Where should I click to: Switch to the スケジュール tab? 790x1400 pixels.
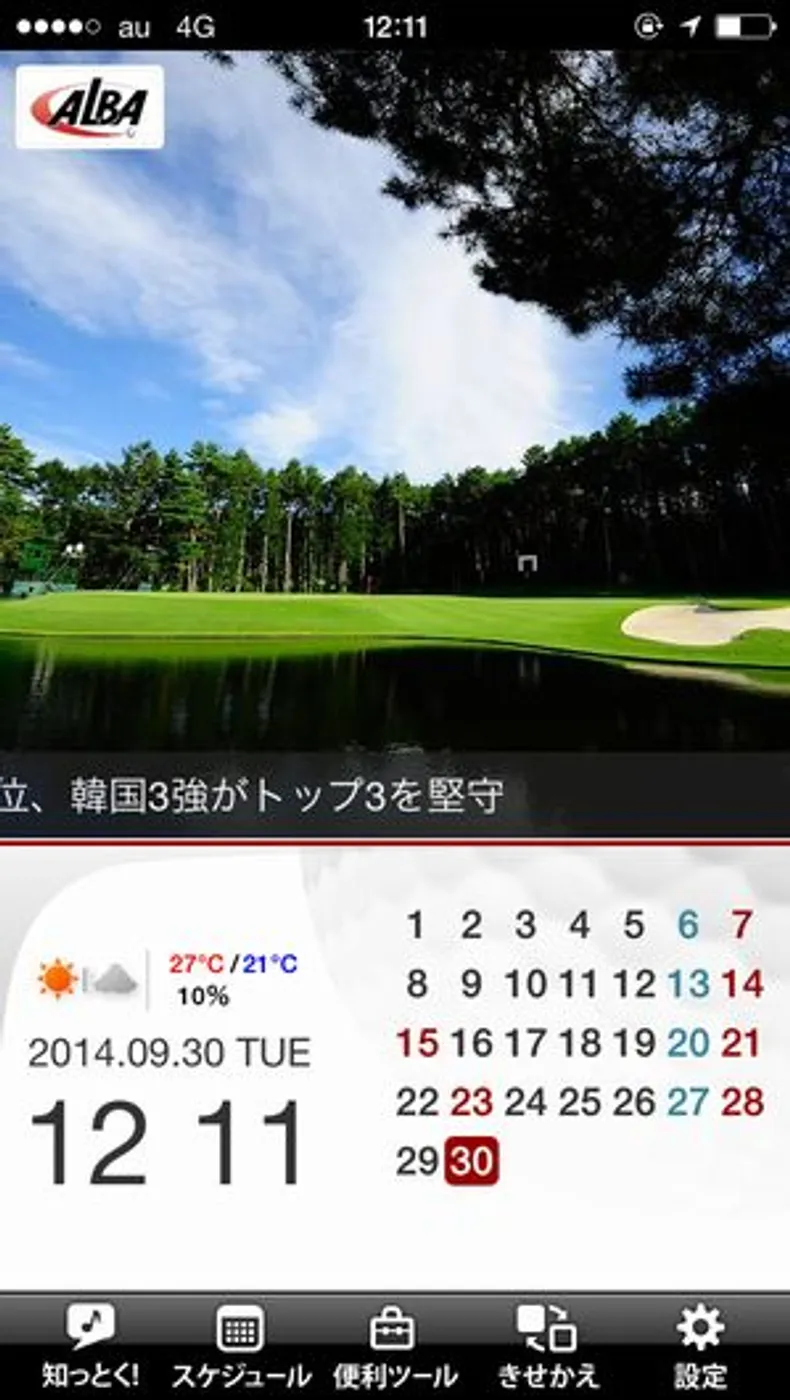pyautogui.click(x=240, y=1345)
